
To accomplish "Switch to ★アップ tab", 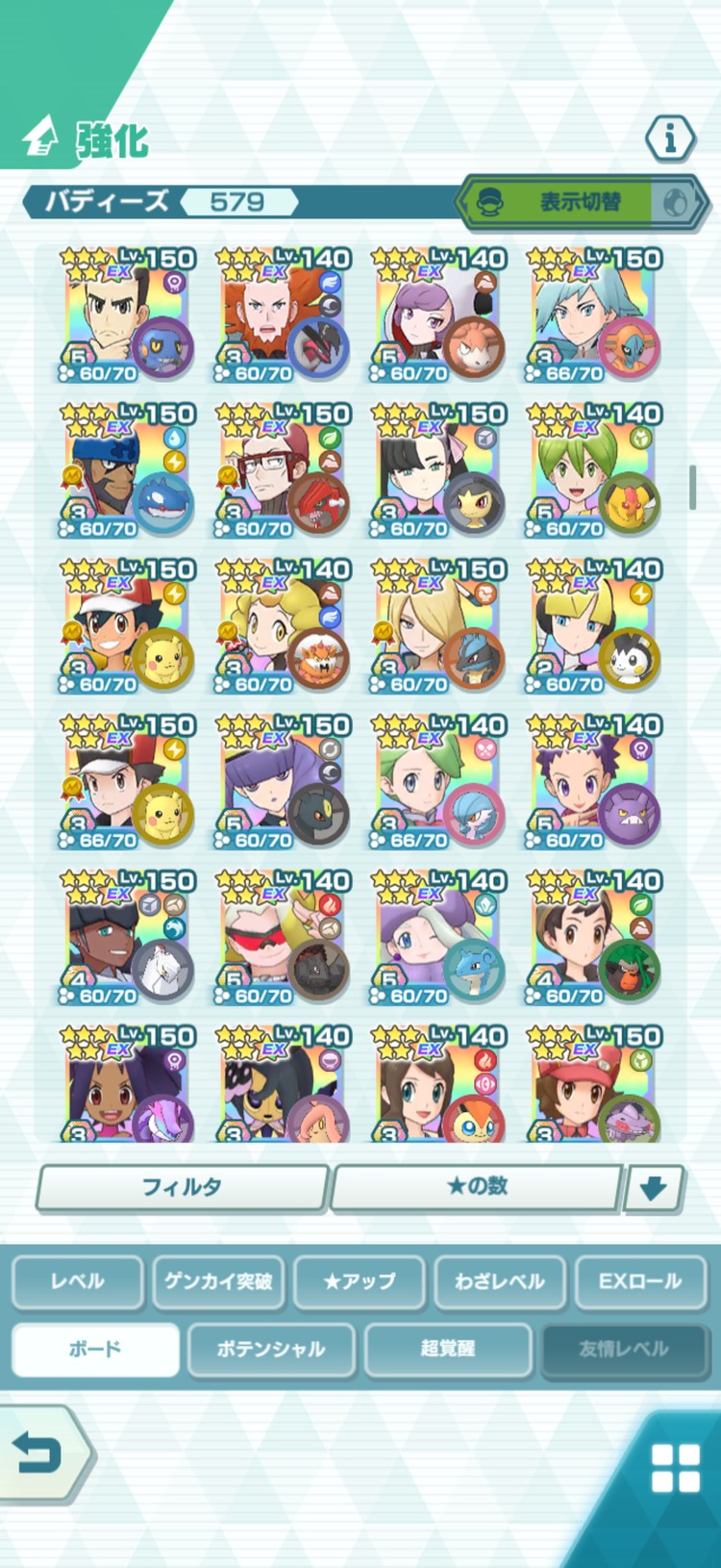I will coord(359,1281).
